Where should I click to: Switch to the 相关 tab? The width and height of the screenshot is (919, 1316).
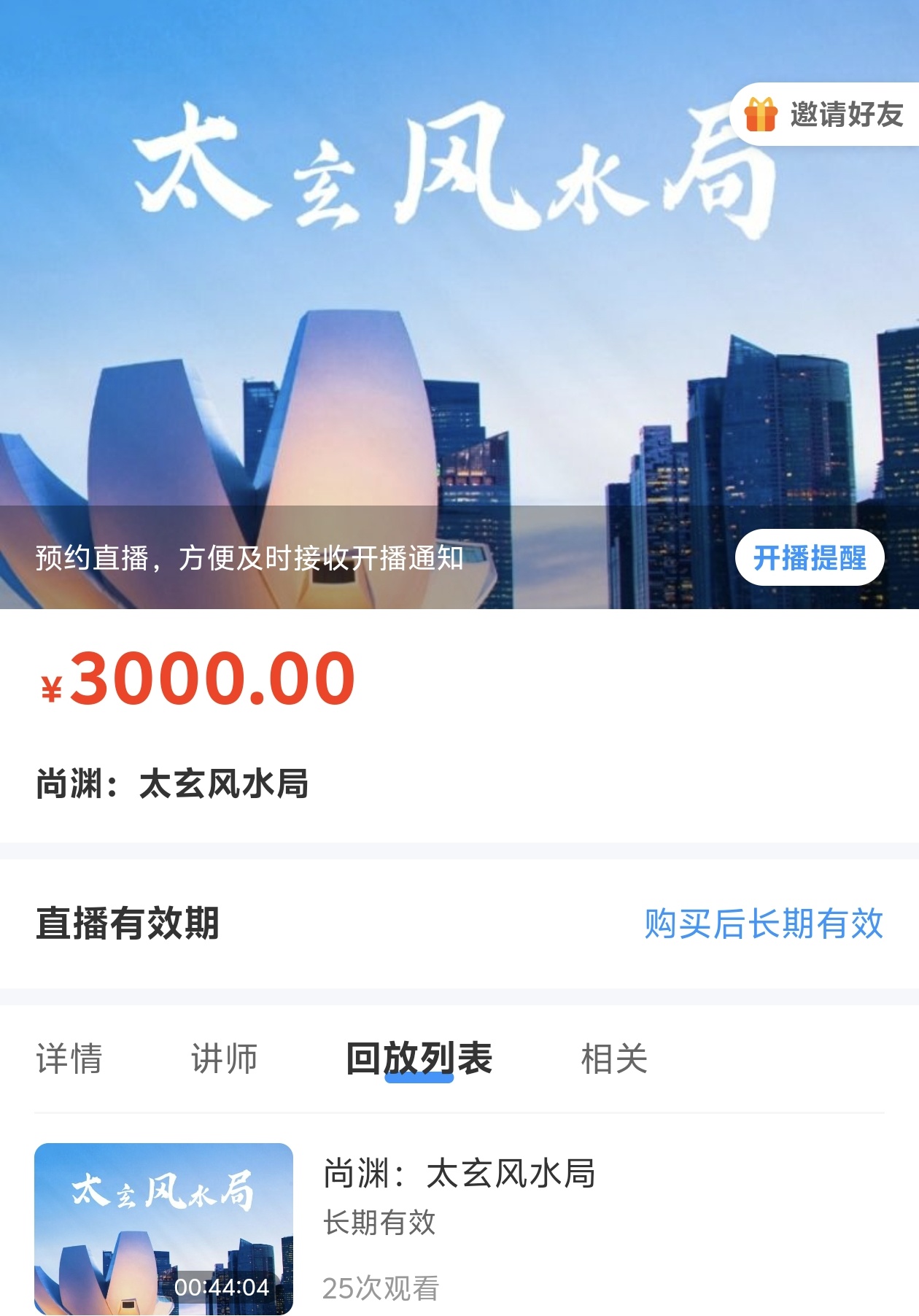(613, 1058)
